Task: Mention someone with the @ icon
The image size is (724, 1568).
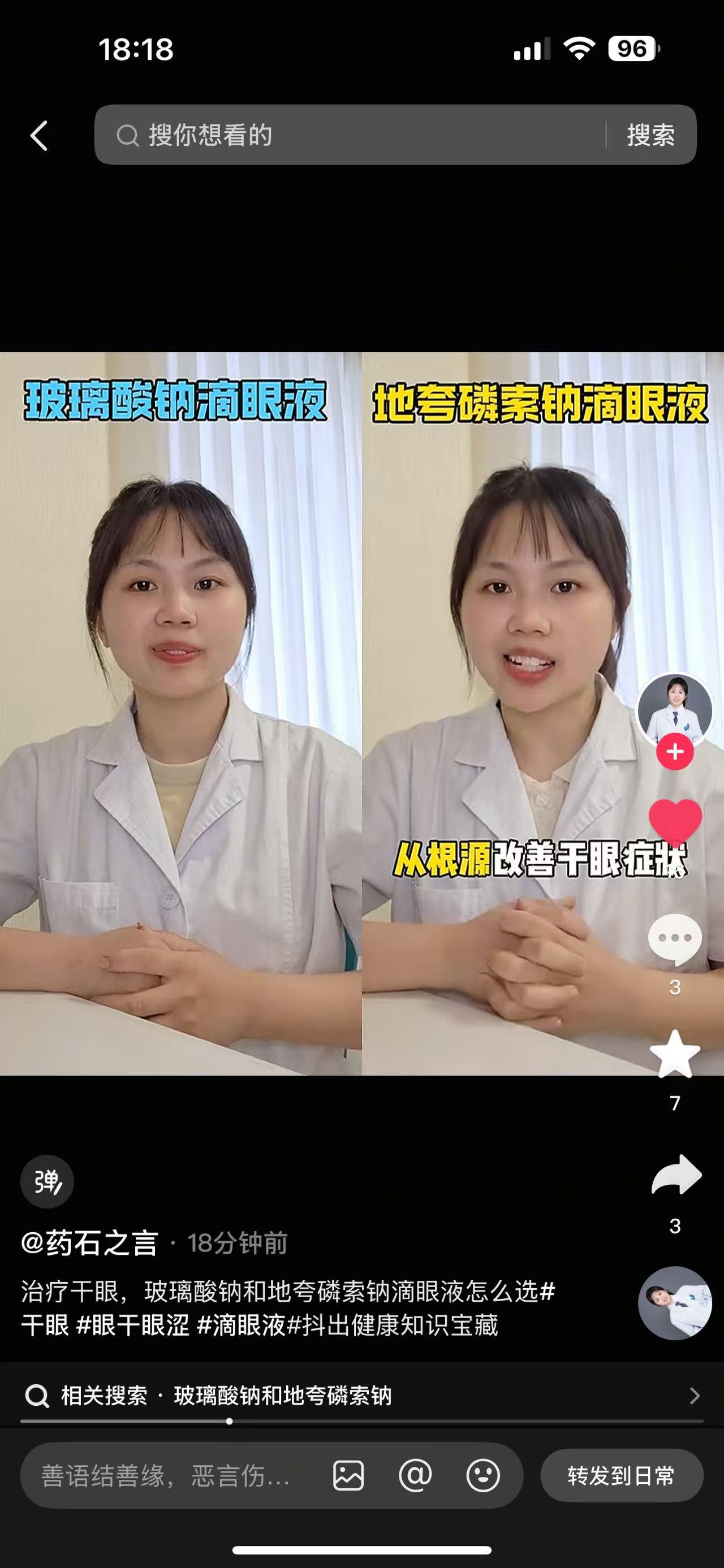Action: [415, 1475]
